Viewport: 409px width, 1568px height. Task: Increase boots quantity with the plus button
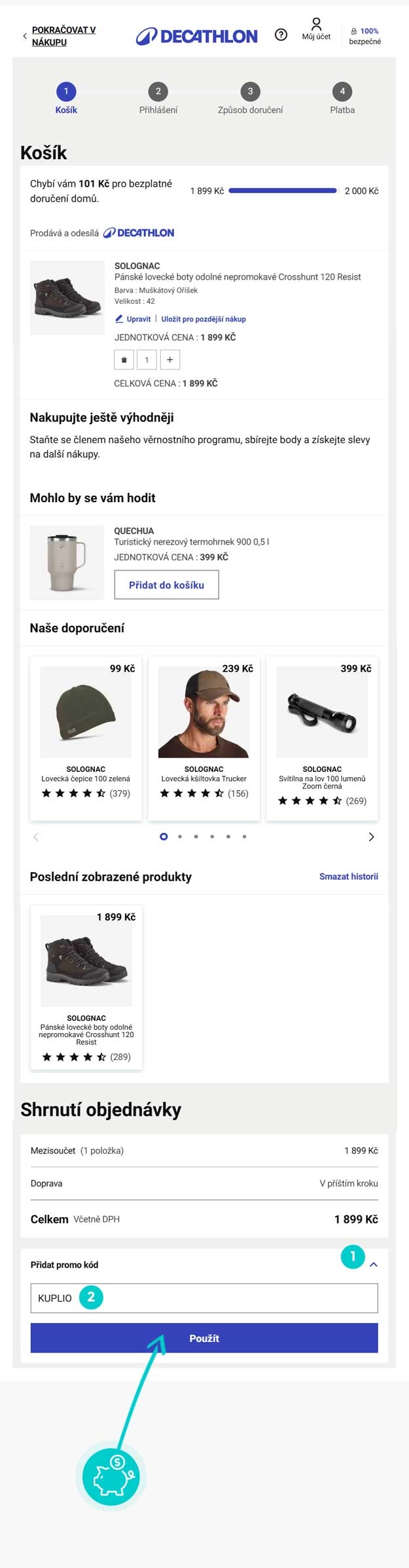point(169,359)
